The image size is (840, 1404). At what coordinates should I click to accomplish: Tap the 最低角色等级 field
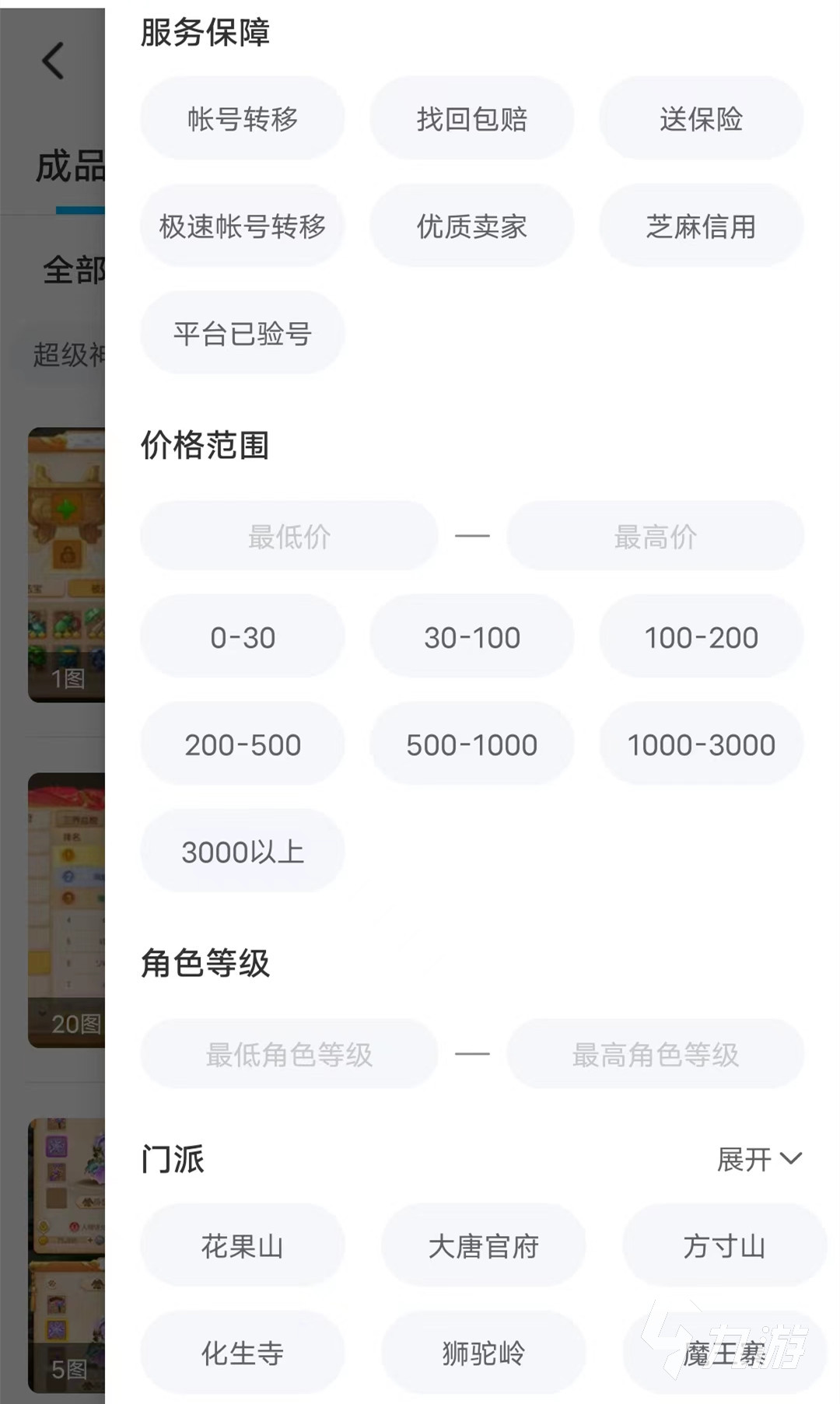click(x=289, y=1055)
